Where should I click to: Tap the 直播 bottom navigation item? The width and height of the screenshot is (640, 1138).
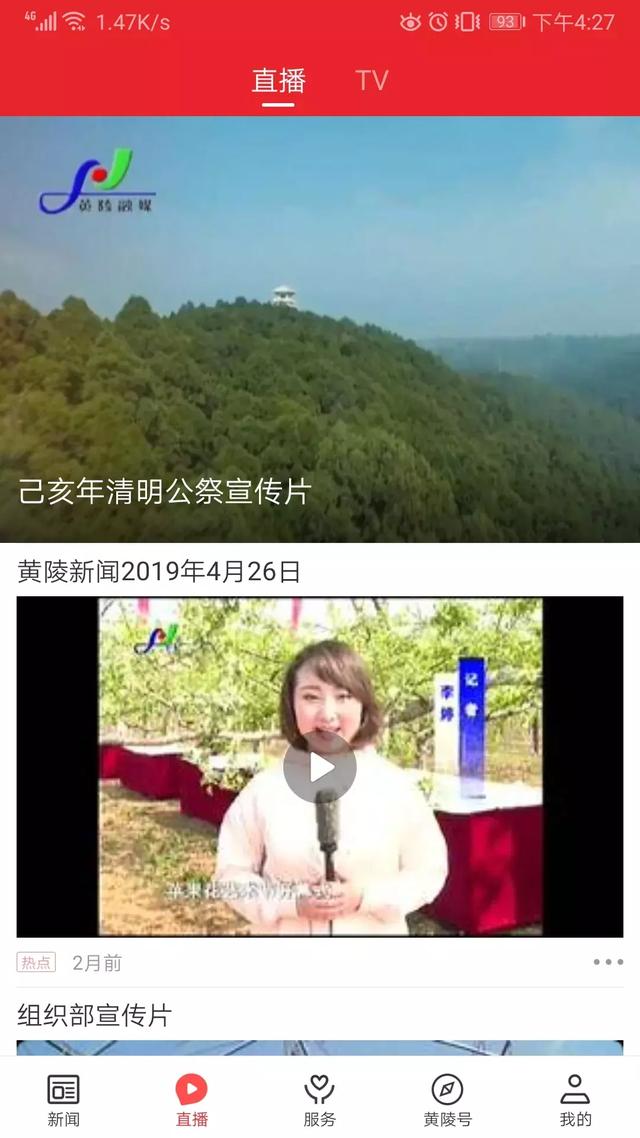192,1100
